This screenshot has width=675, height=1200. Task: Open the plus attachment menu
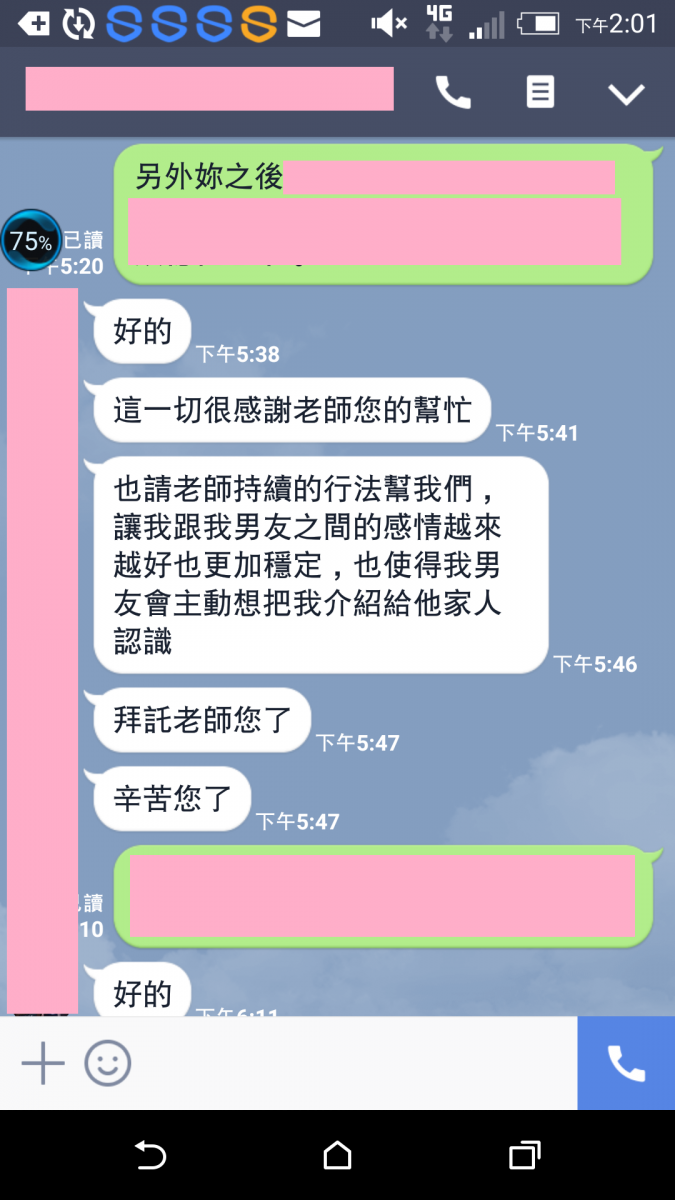(x=43, y=1063)
